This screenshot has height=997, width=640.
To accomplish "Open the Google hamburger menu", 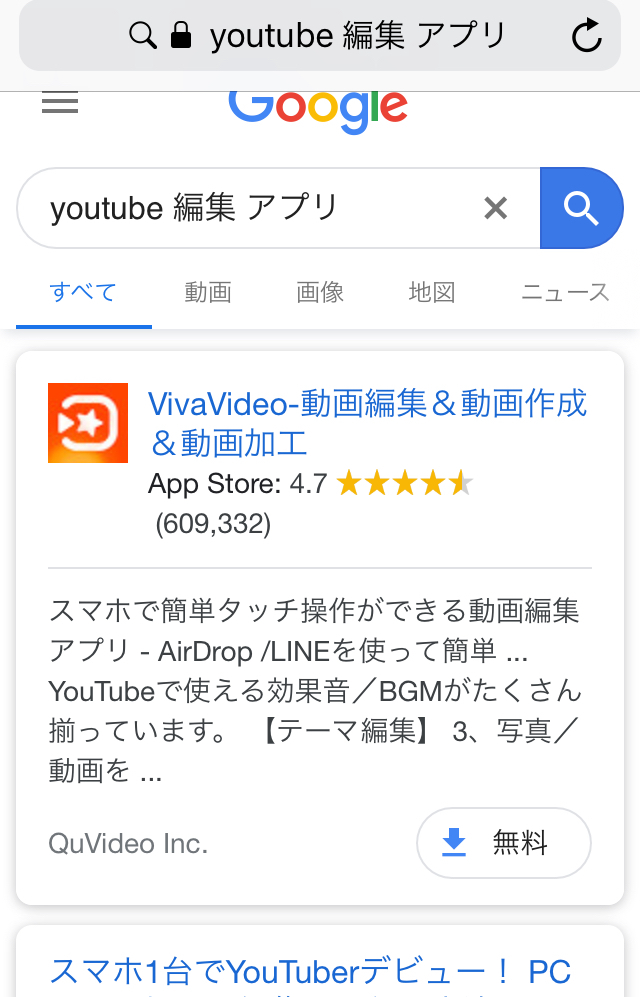I will 60,103.
